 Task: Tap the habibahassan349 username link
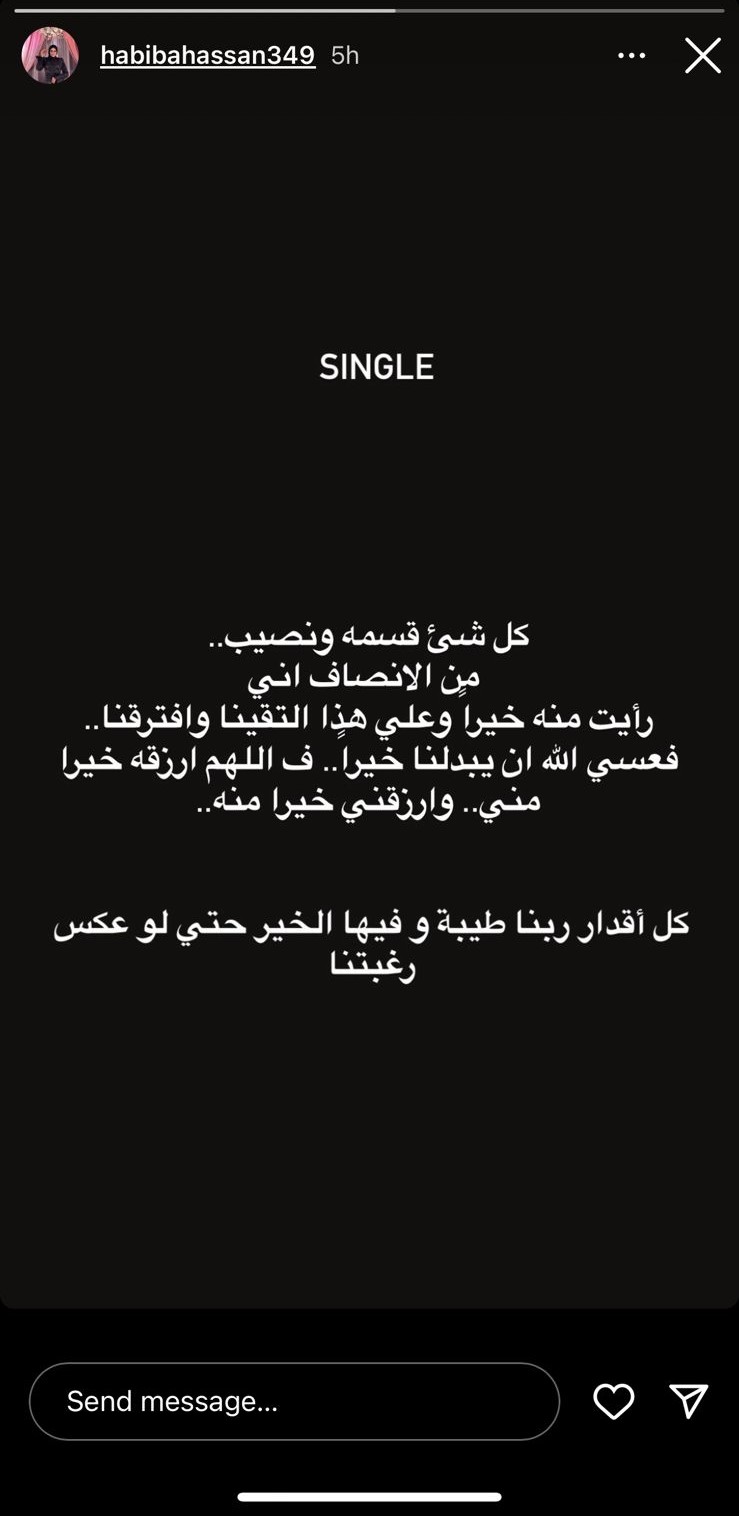point(208,56)
